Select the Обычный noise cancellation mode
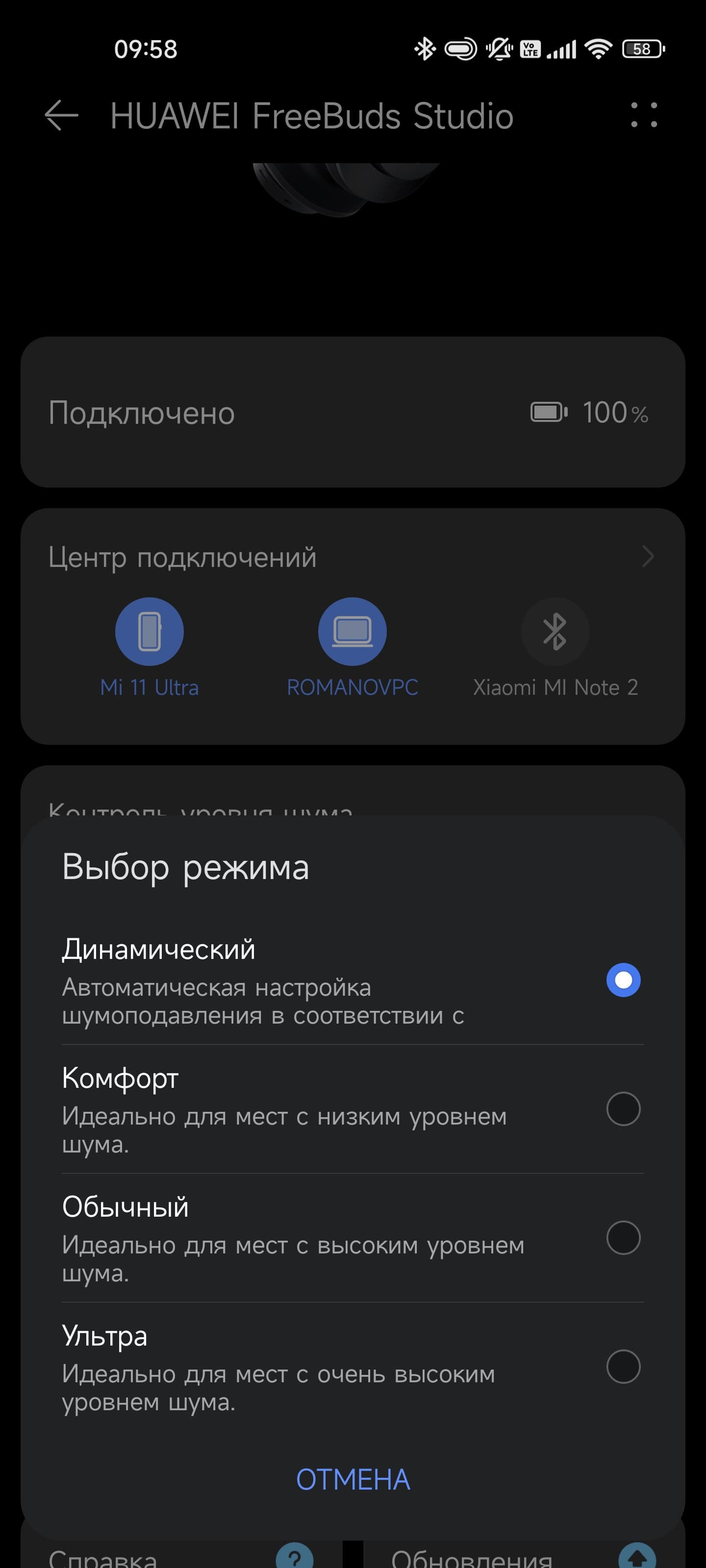This screenshot has width=706, height=1568. pos(623,1237)
